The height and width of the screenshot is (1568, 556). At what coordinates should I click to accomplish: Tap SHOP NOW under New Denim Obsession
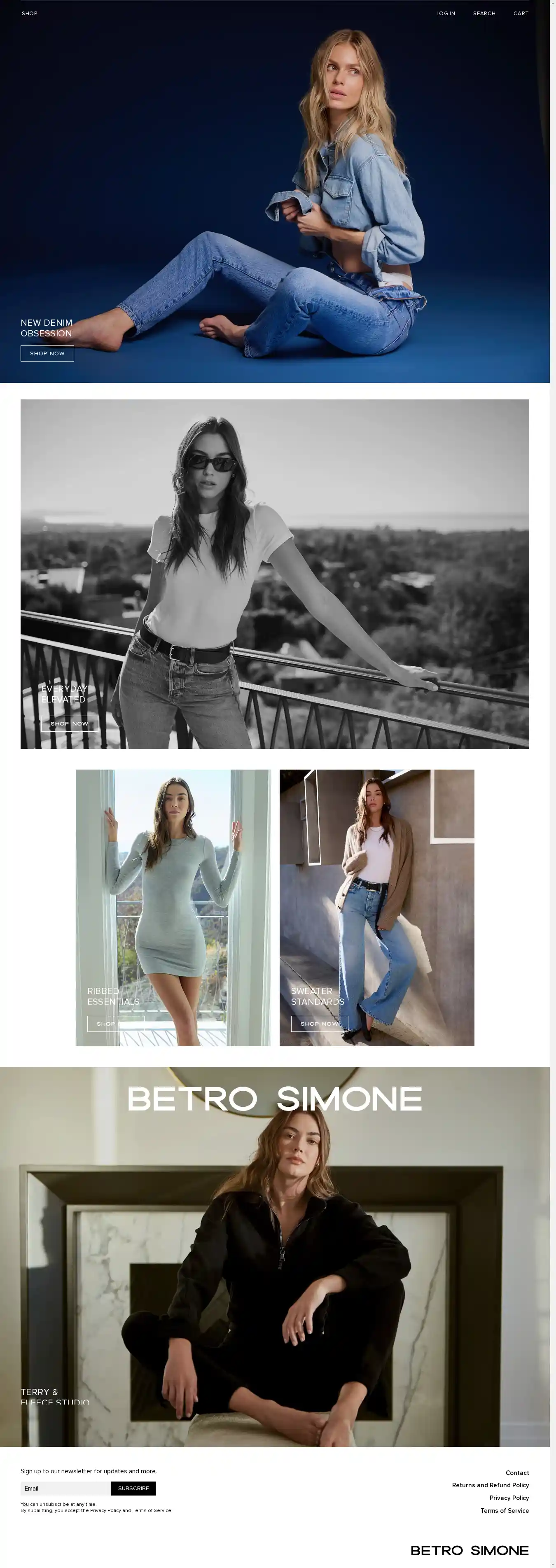coord(47,353)
